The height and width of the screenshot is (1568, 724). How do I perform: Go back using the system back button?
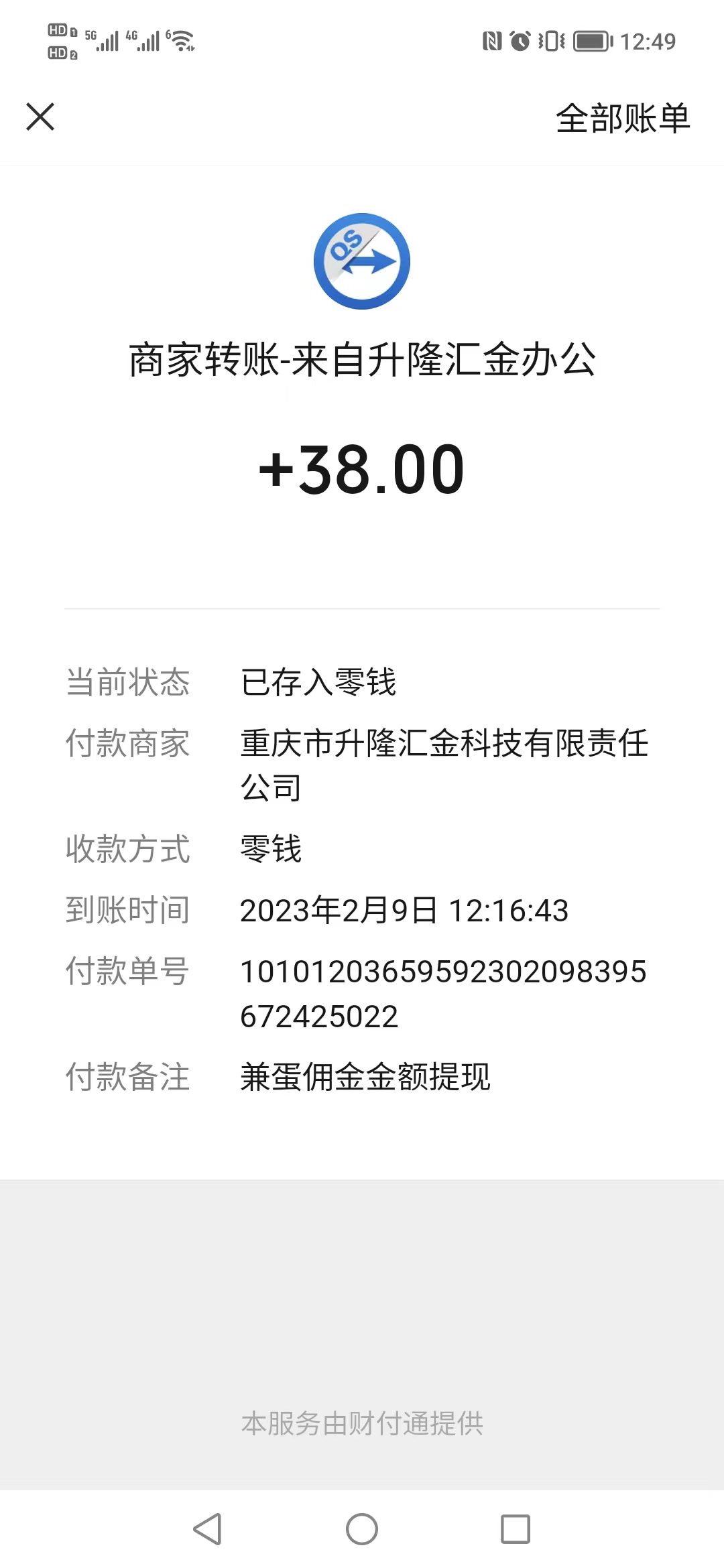pyautogui.click(x=207, y=1528)
